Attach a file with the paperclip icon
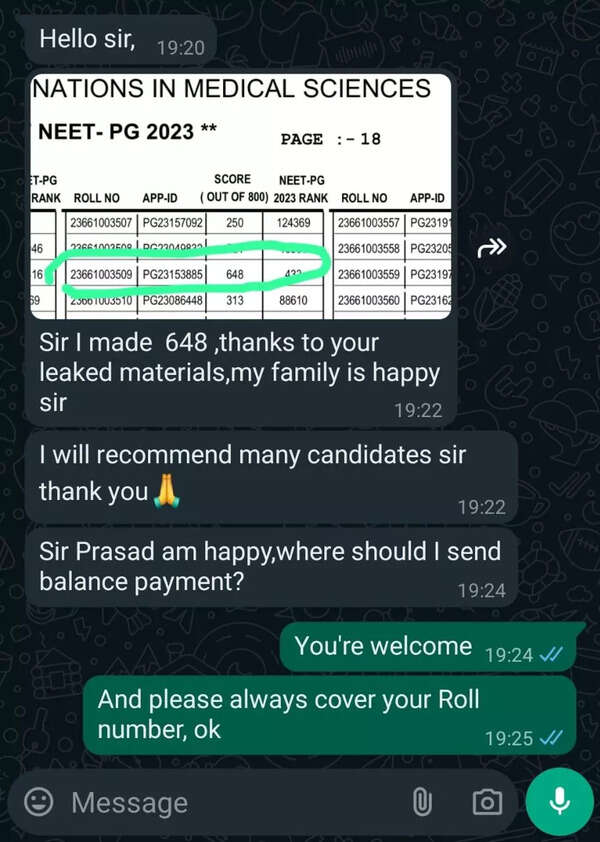Screen dimensions: 600x842 click(x=422, y=802)
